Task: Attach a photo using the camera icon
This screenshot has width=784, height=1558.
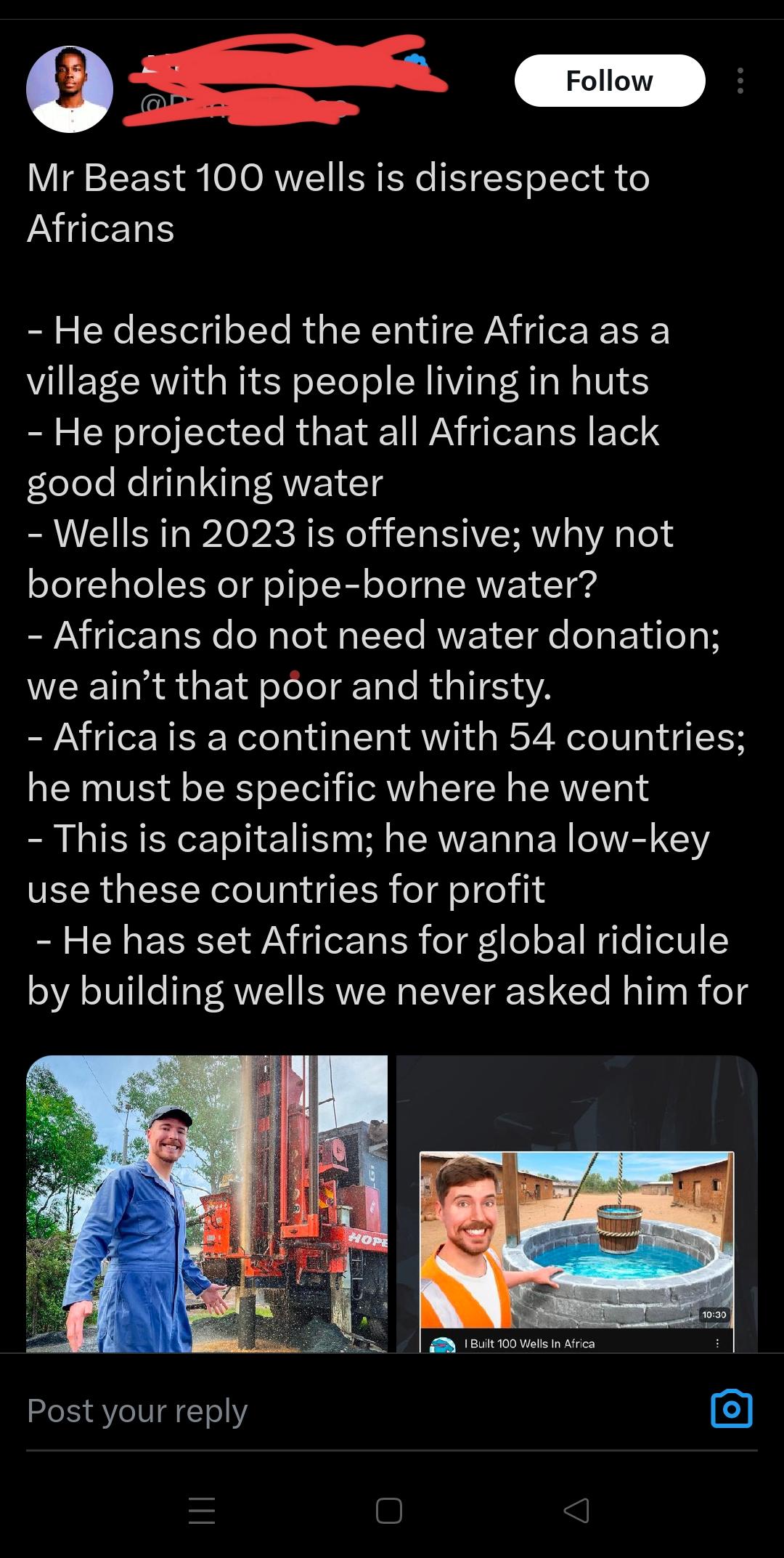Action: [731, 1409]
